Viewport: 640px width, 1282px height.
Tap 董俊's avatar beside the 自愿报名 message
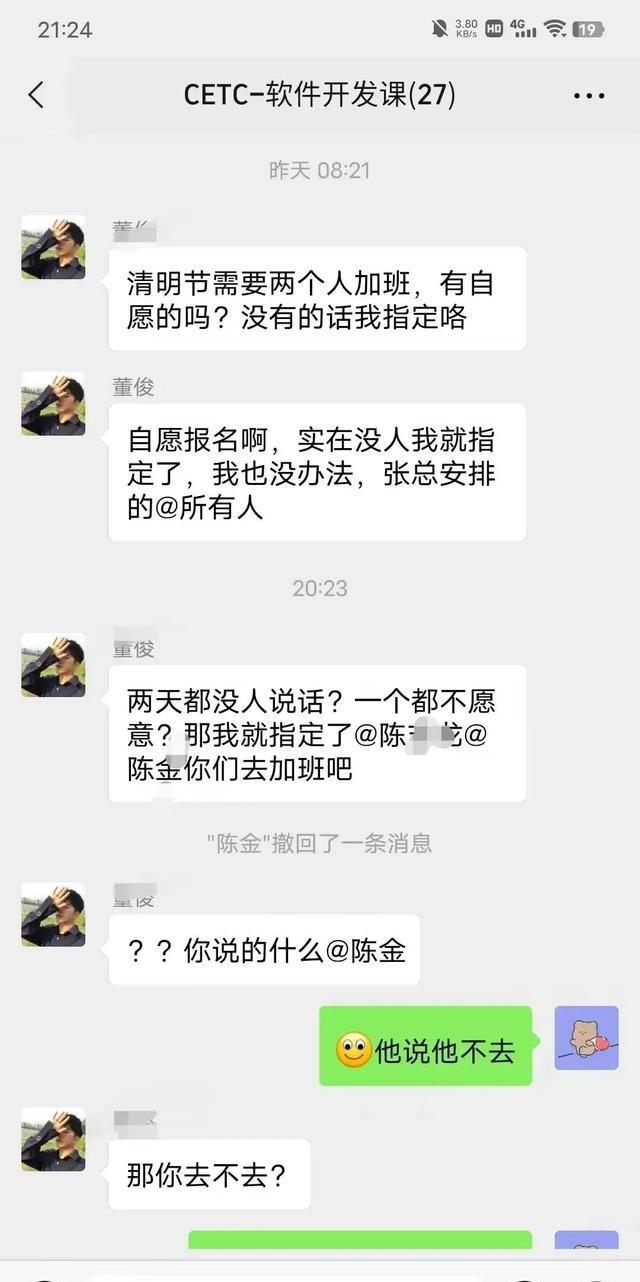[x=53, y=404]
